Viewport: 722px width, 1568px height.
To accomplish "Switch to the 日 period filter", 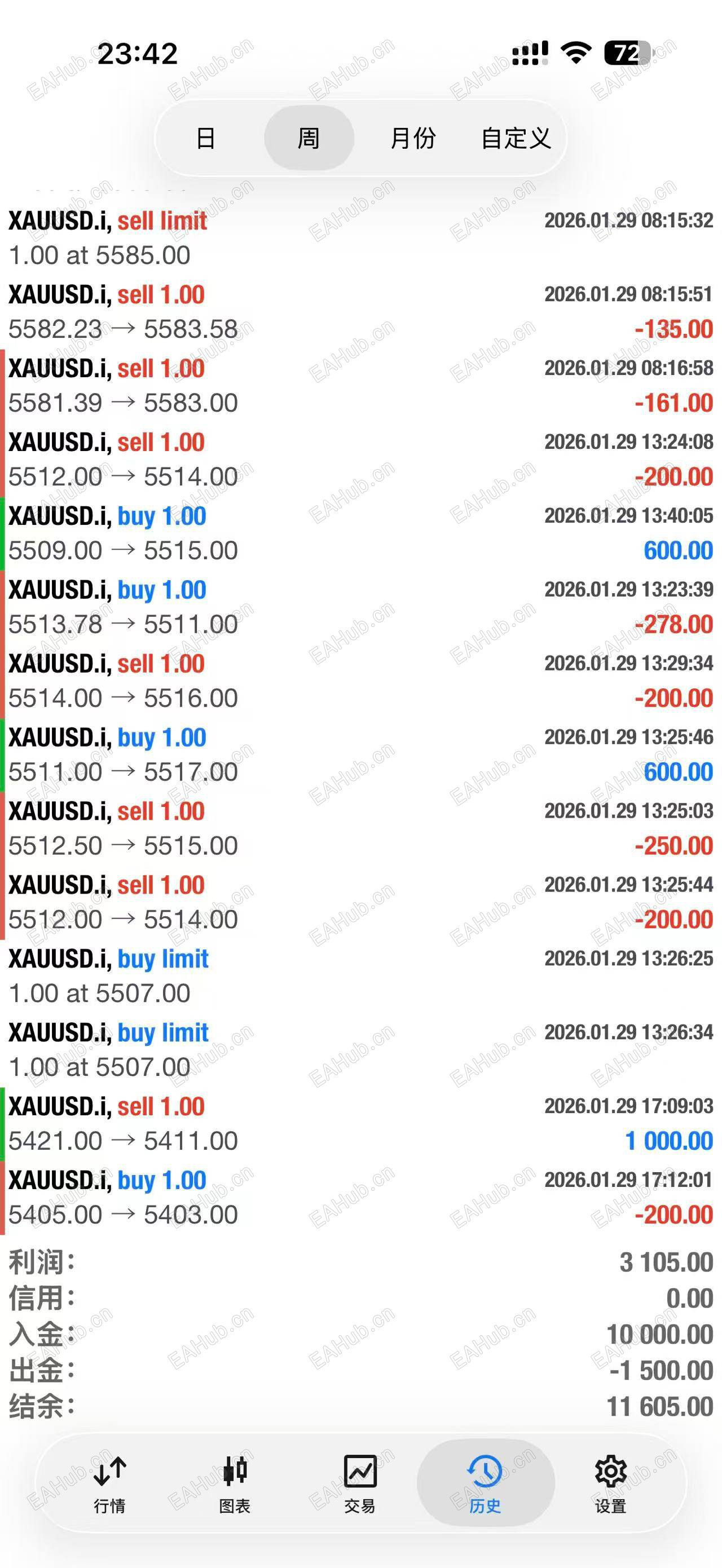I will (206, 138).
